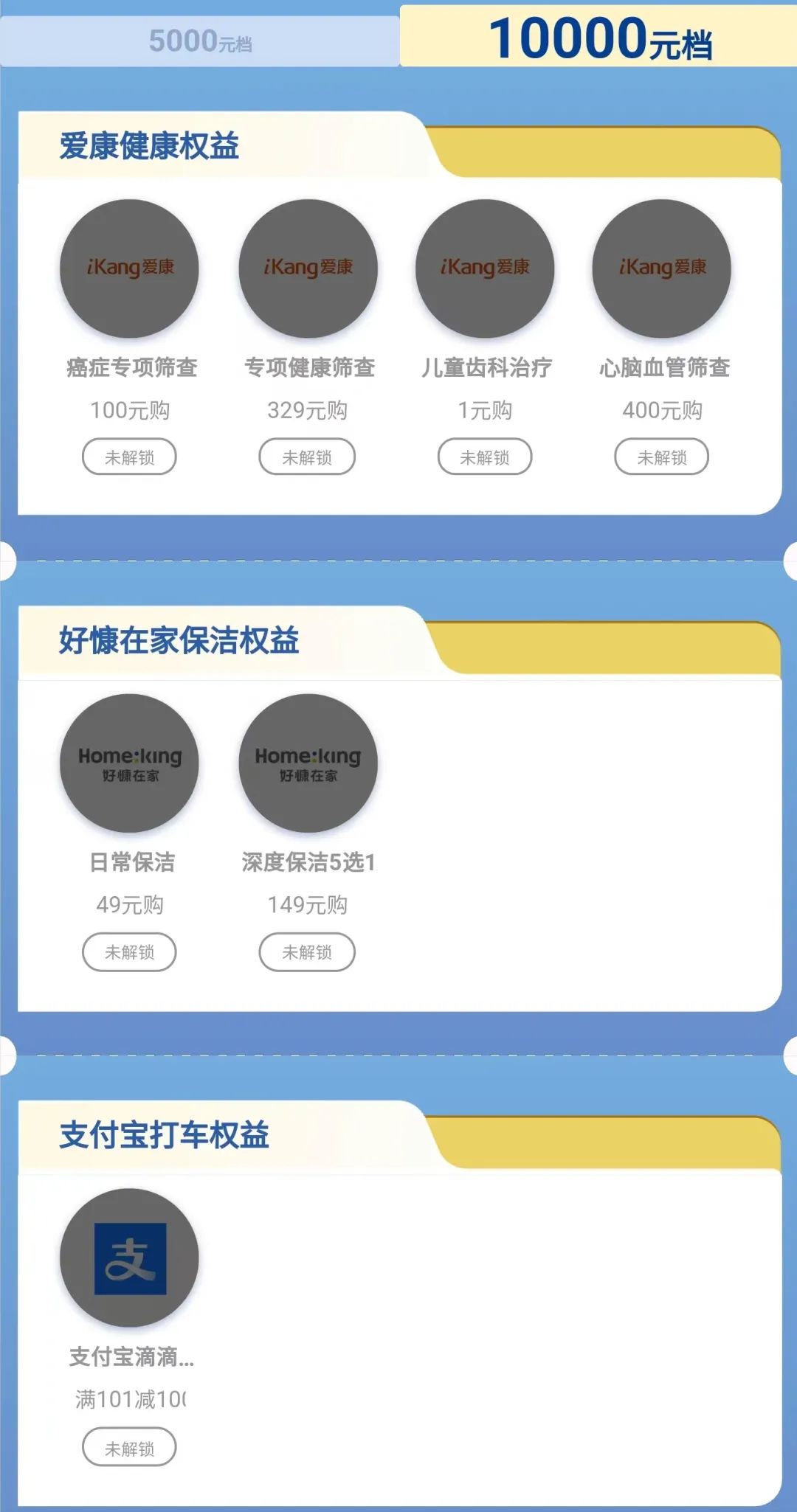Screen dimensions: 797x1512
Task: Select the 10000元档 tab
Action: coord(598,37)
